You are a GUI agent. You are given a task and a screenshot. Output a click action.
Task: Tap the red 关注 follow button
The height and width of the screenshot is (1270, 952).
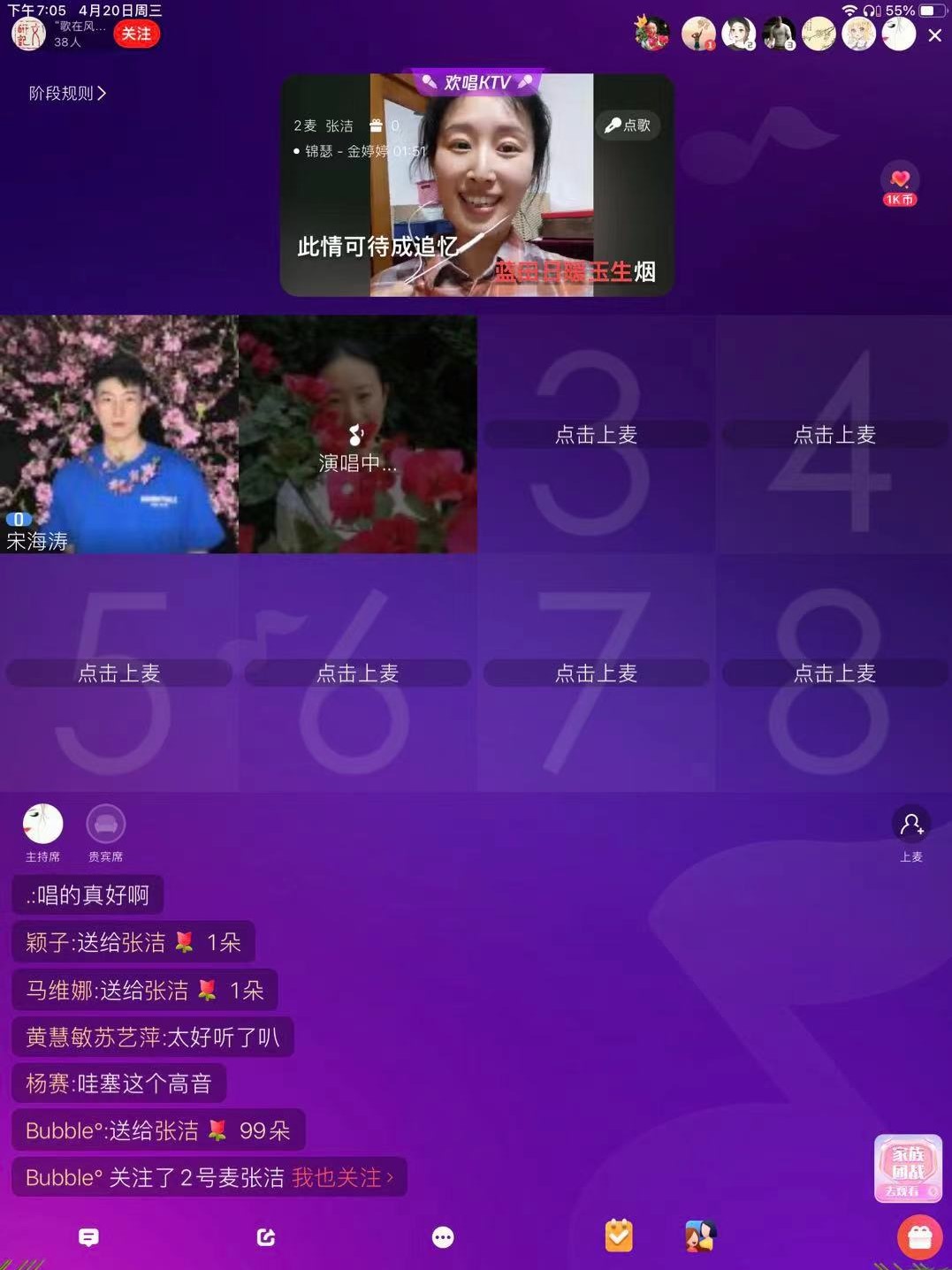[136, 34]
